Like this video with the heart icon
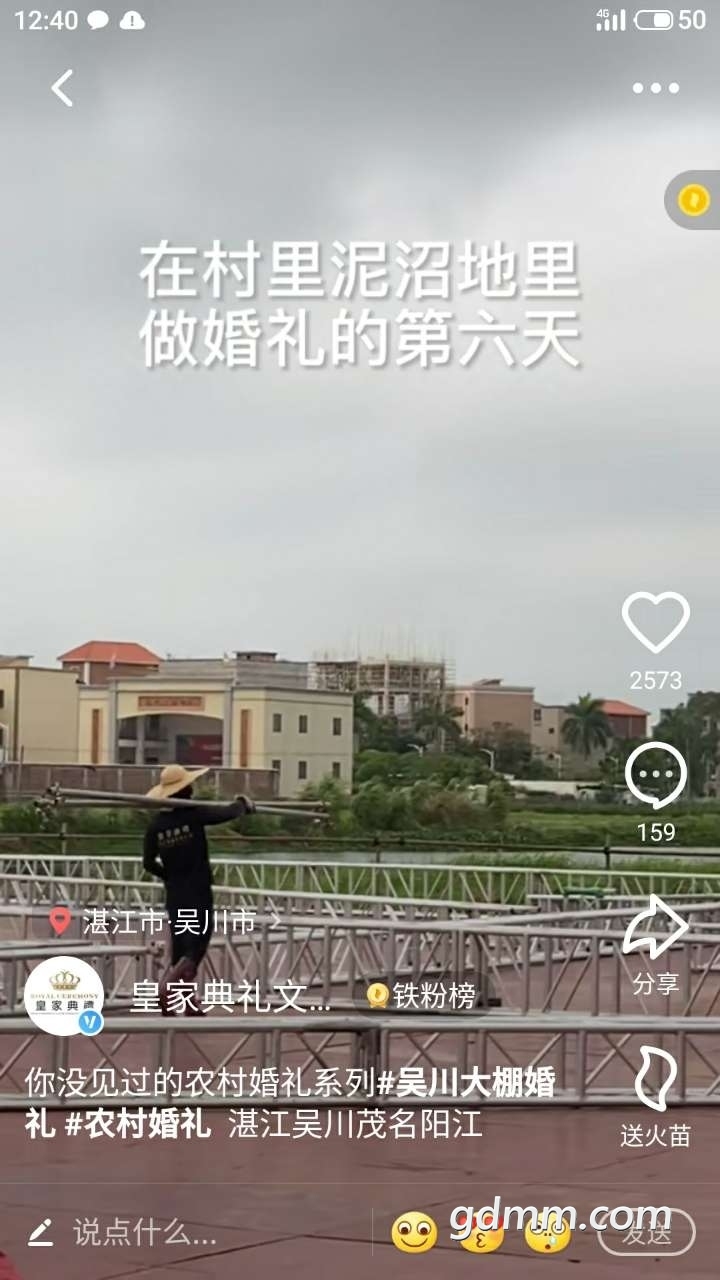The height and width of the screenshot is (1280, 720). (655, 622)
